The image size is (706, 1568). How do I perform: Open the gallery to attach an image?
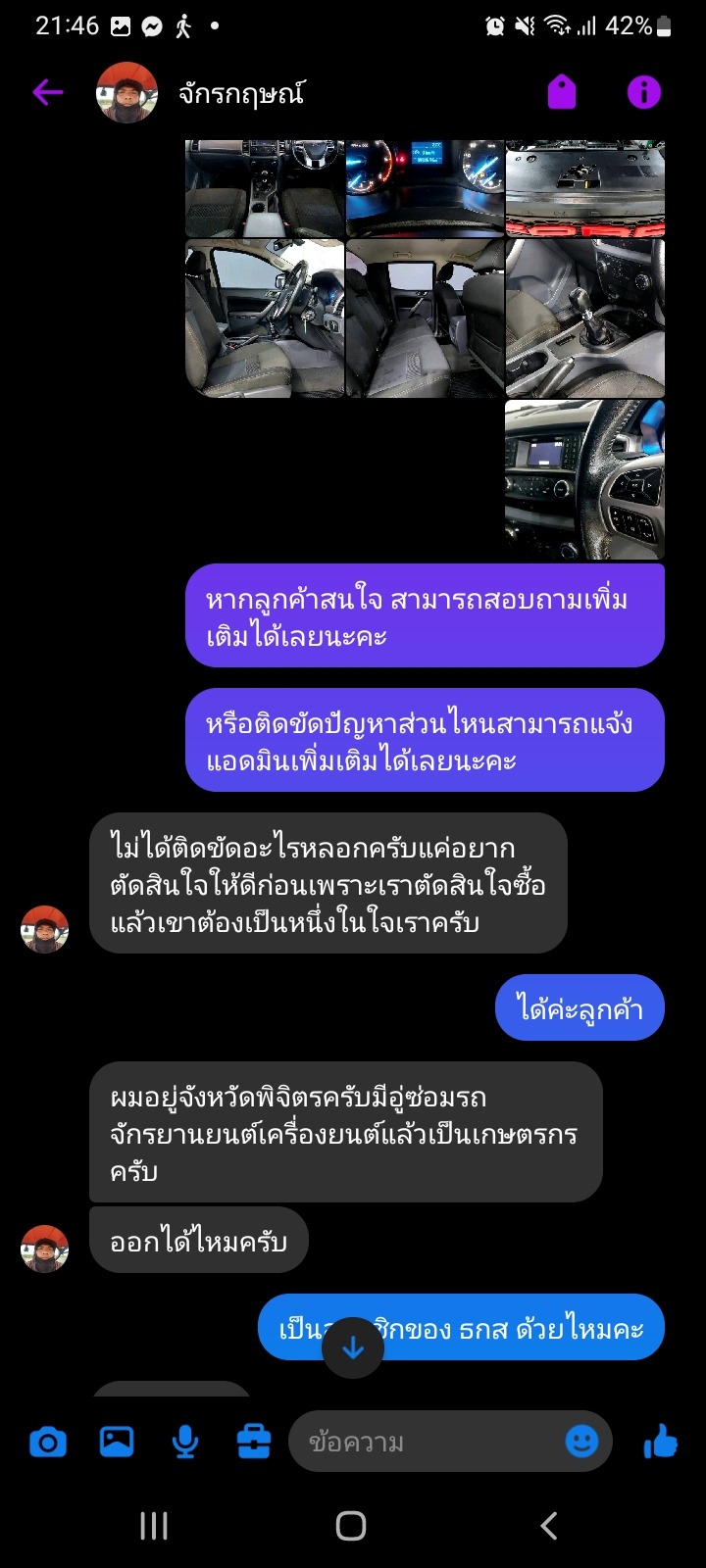(x=117, y=1442)
